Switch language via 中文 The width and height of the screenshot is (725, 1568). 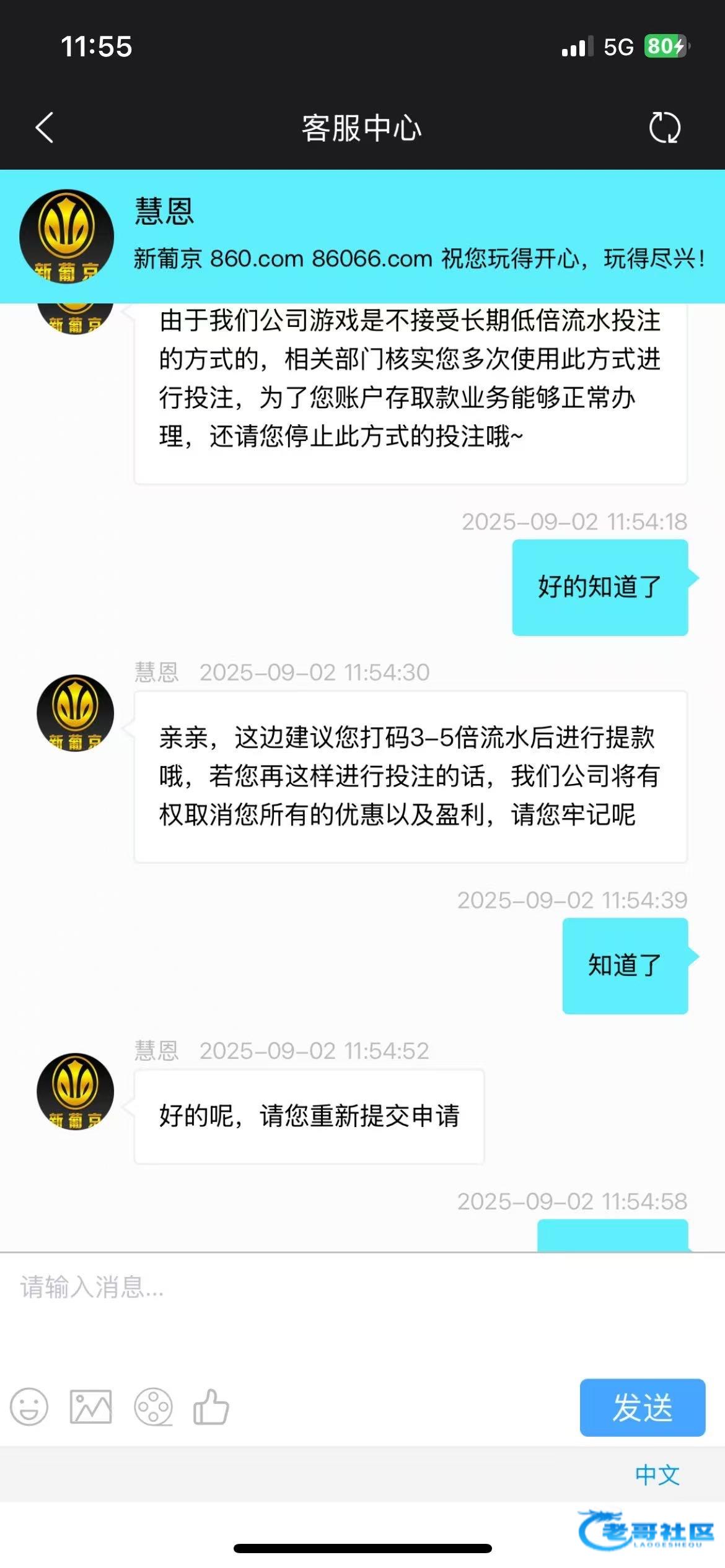[x=657, y=1475]
